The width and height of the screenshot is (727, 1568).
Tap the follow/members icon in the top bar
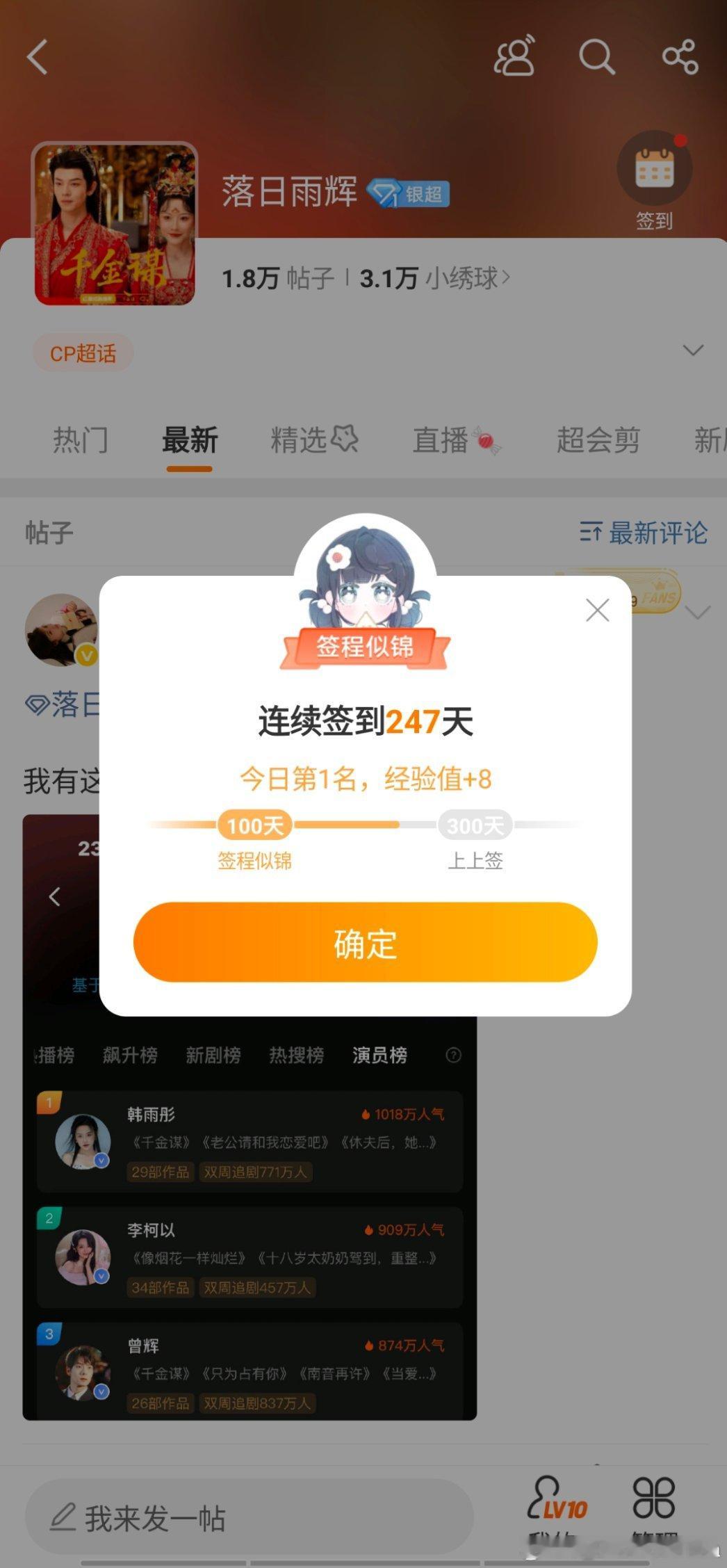[x=514, y=56]
